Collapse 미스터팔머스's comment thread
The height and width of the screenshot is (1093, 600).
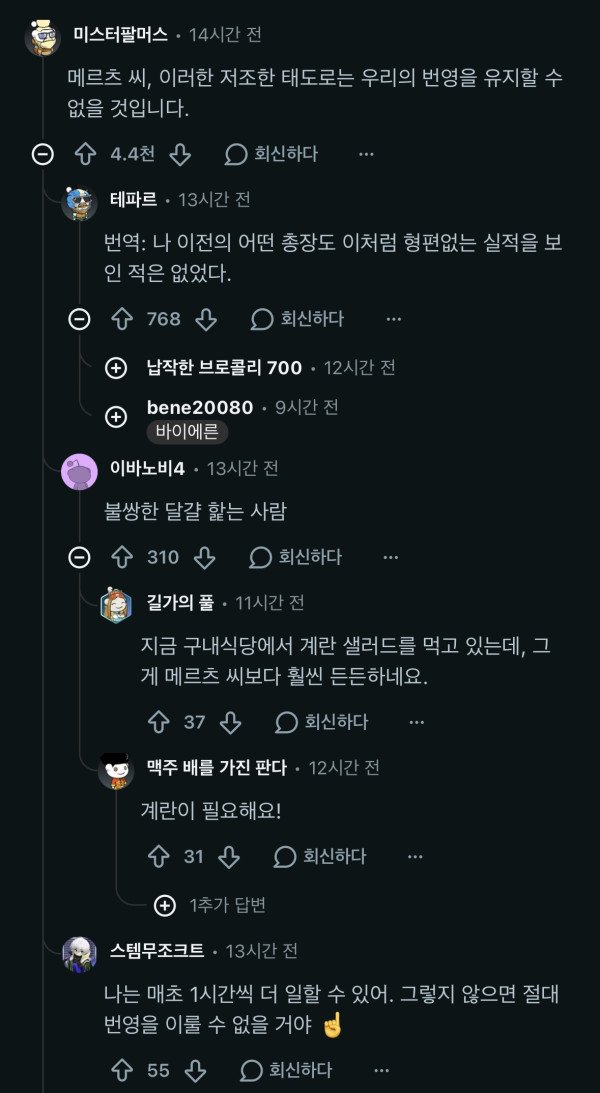(x=42, y=154)
